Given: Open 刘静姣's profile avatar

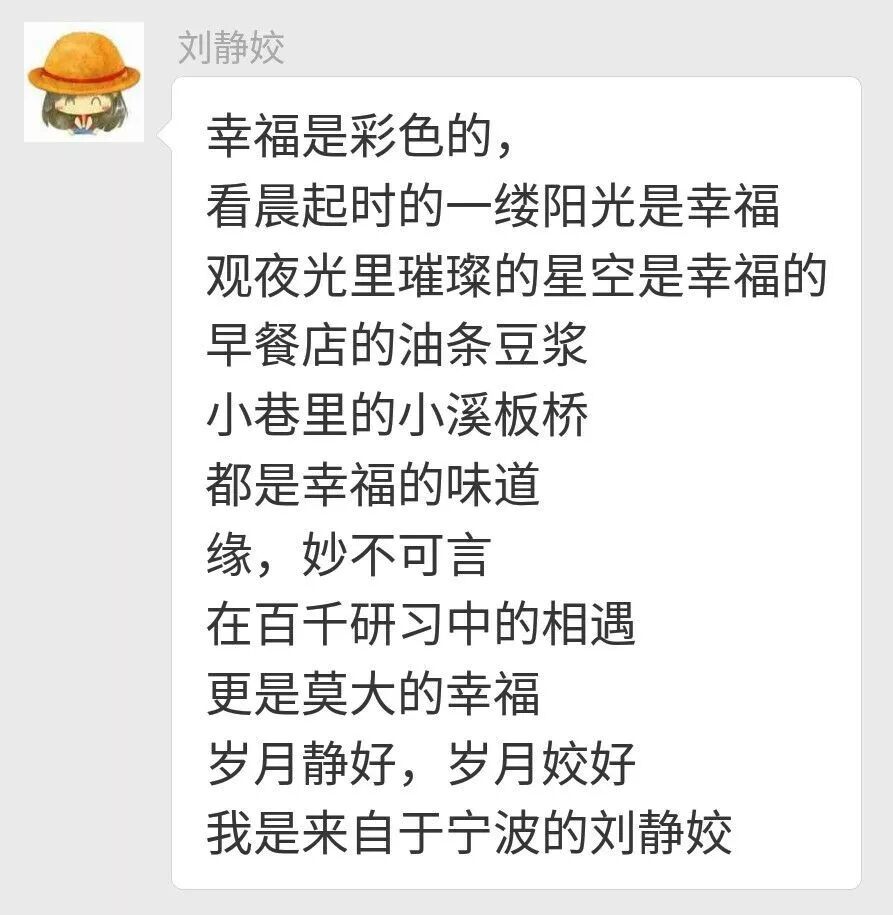Looking at the screenshot, I should point(84,82).
